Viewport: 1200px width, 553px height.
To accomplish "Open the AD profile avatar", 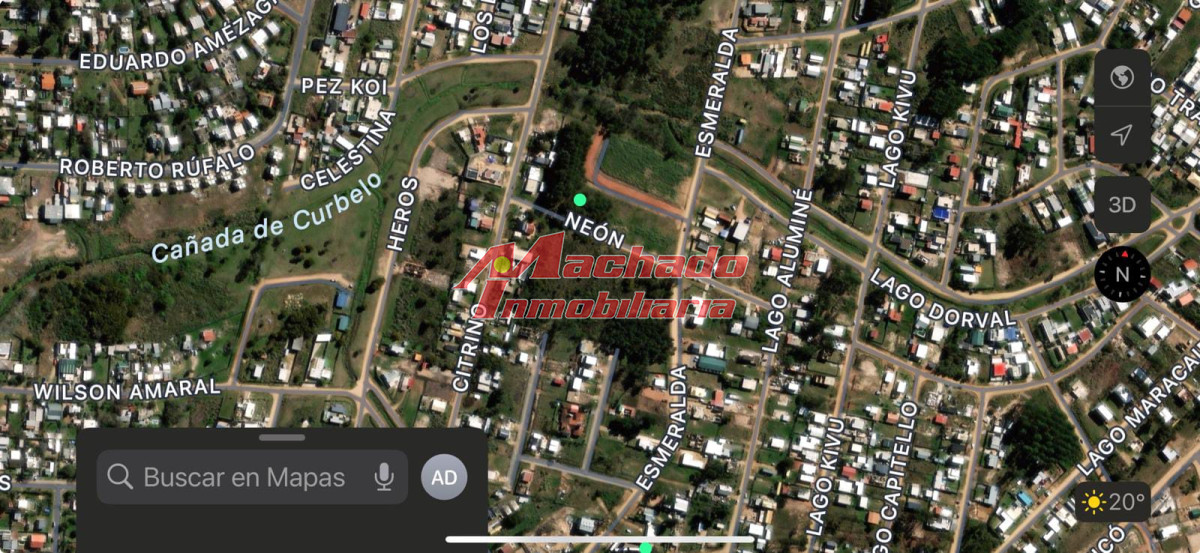I will (444, 477).
